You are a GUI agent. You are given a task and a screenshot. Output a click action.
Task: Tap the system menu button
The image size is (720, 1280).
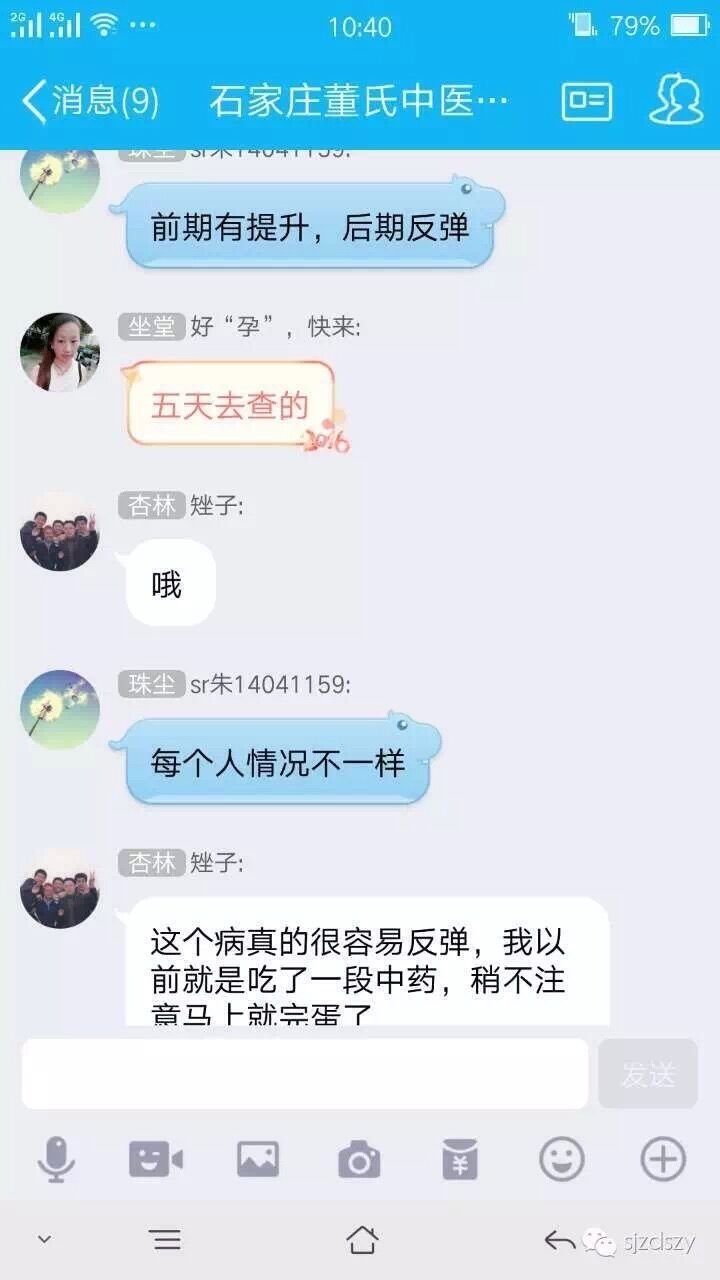coord(166,1241)
